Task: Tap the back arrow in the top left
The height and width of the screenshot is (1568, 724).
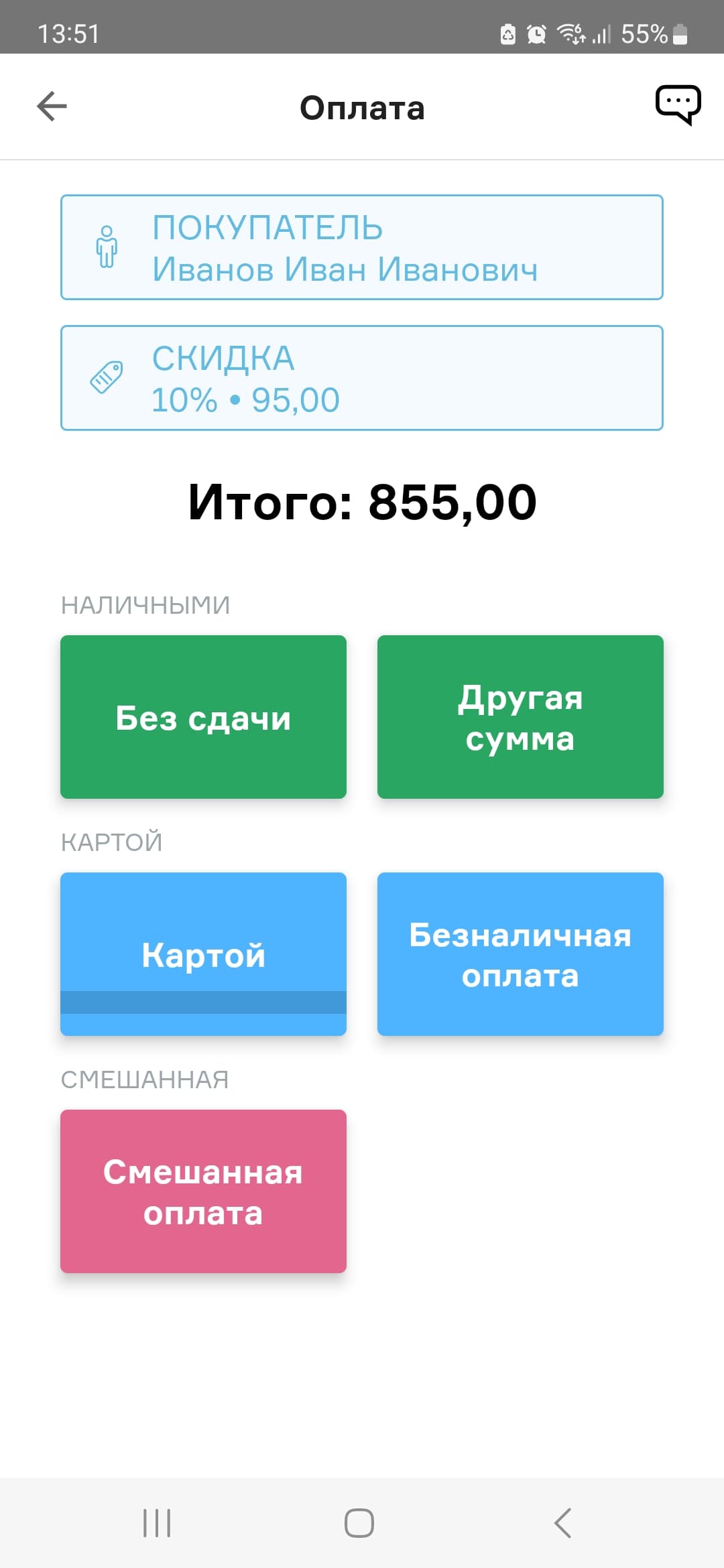Action: [x=51, y=106]
